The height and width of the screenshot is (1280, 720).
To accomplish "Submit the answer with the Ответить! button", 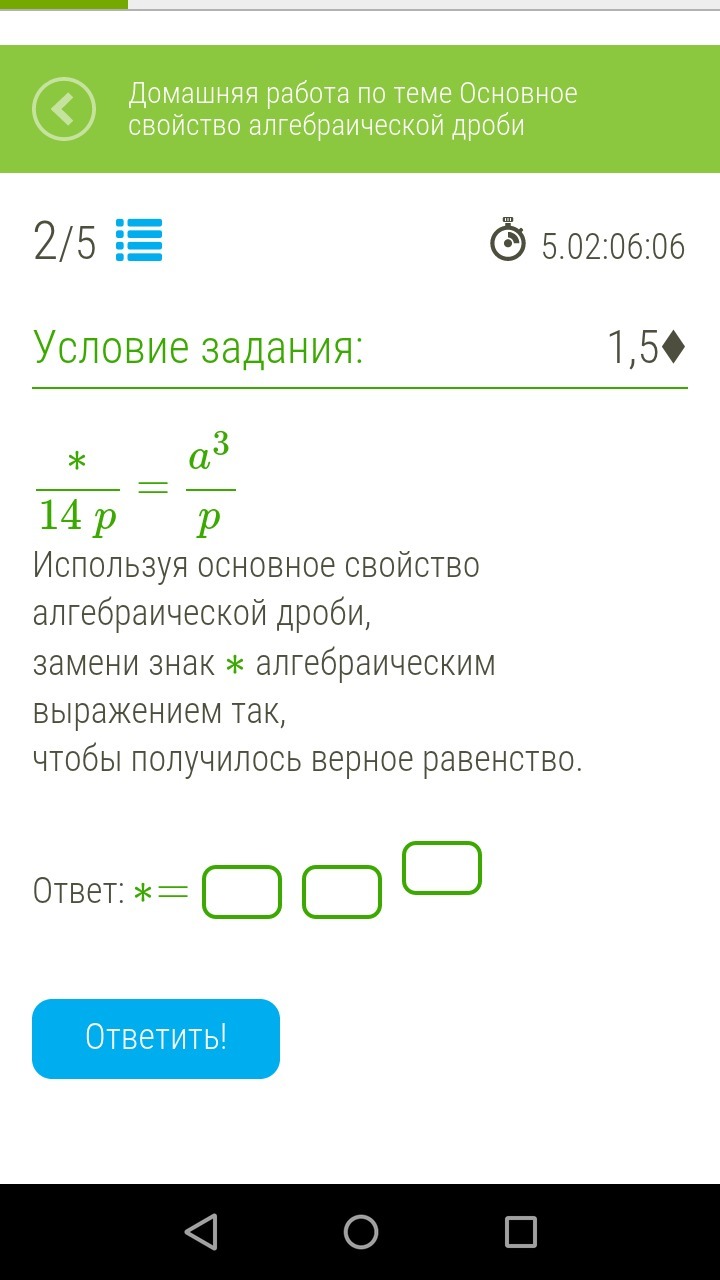I will (156, 1038).
